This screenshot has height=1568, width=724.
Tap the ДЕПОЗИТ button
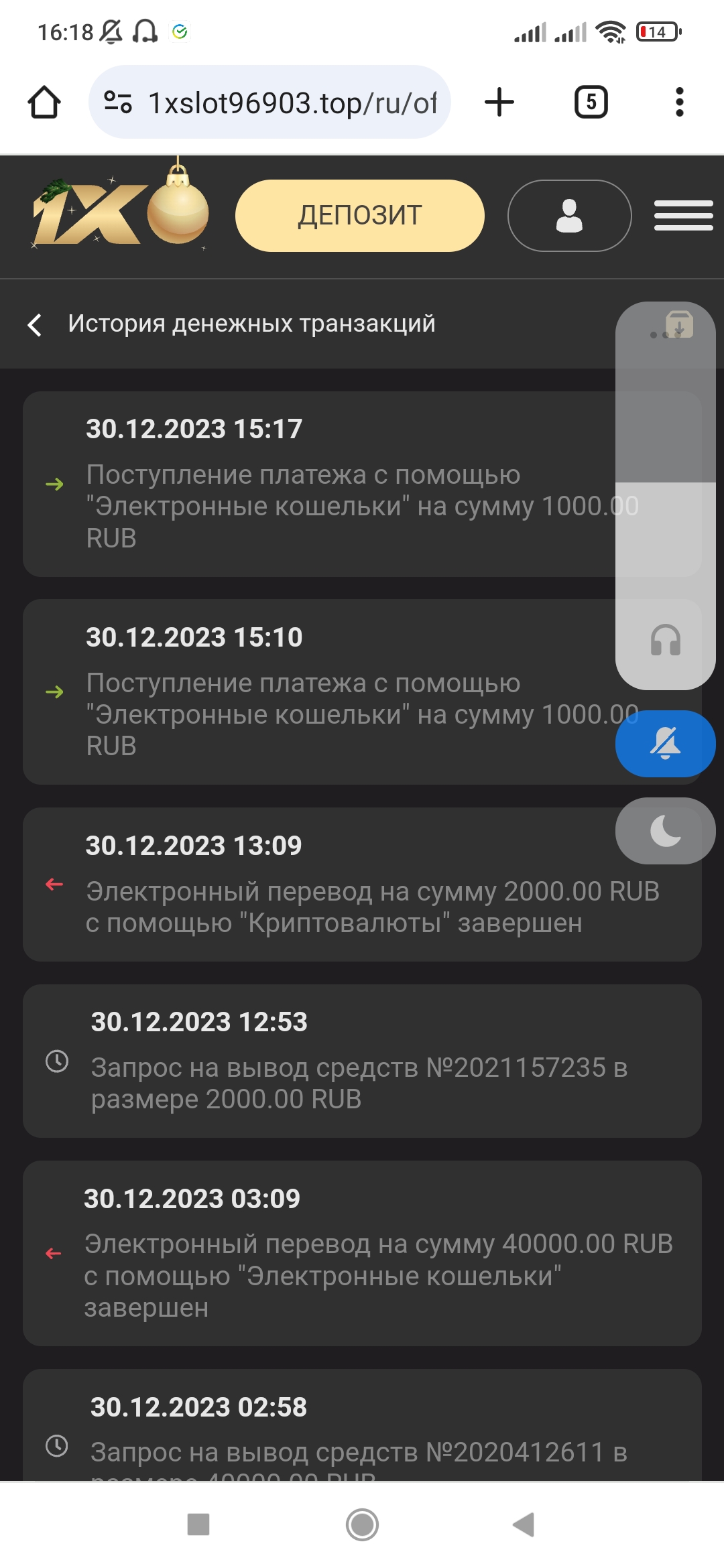pyautogui.click(x=360, y=216)
